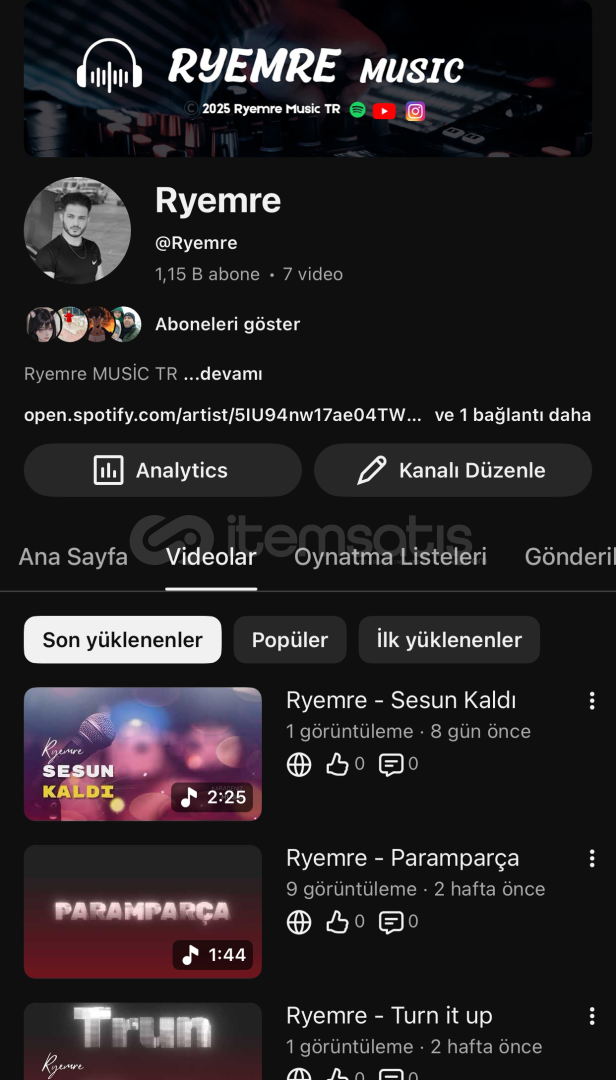Open overflow menu for Sesun Kaldı video
This screenshot has width=616, height=1080.
(592, 700)
